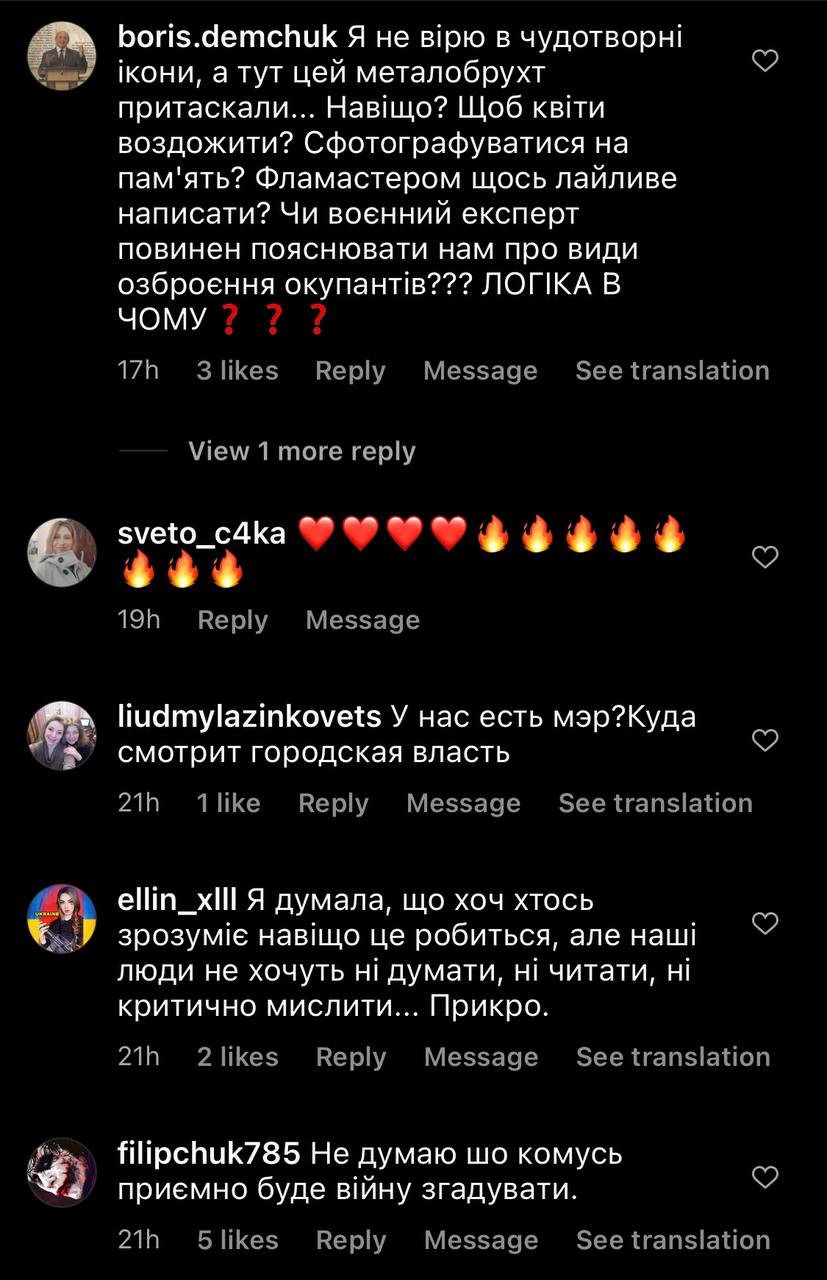The image size is (827, 1280).
Task: Like ellin_xlll's comment
Action: [x=765, y=923]
